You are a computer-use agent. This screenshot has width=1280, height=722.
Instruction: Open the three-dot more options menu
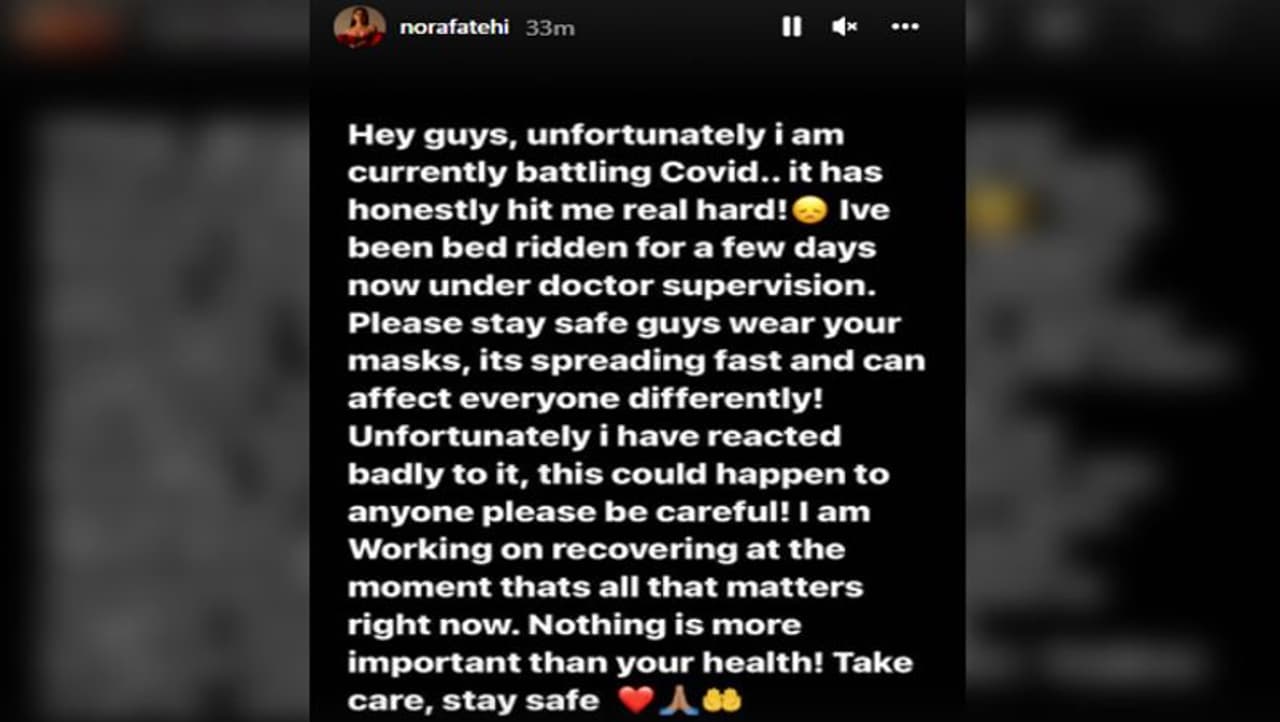(905, 27)
